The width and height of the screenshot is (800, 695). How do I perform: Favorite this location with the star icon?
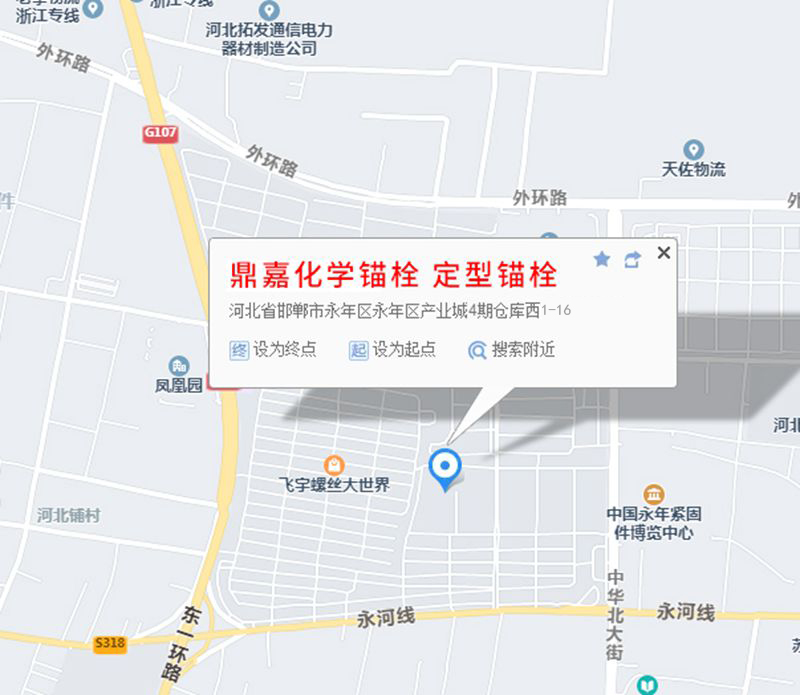(x=602, y=259)
